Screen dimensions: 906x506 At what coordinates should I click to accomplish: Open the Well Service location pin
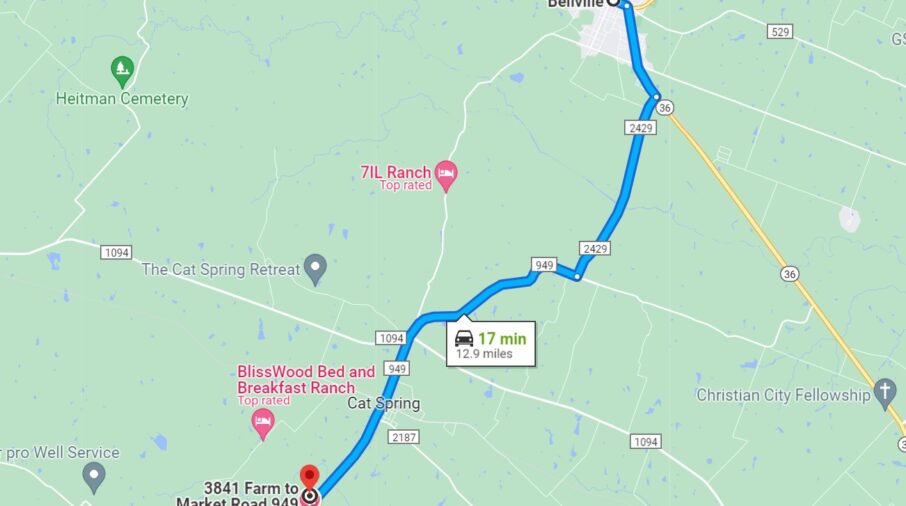point(94,476)
